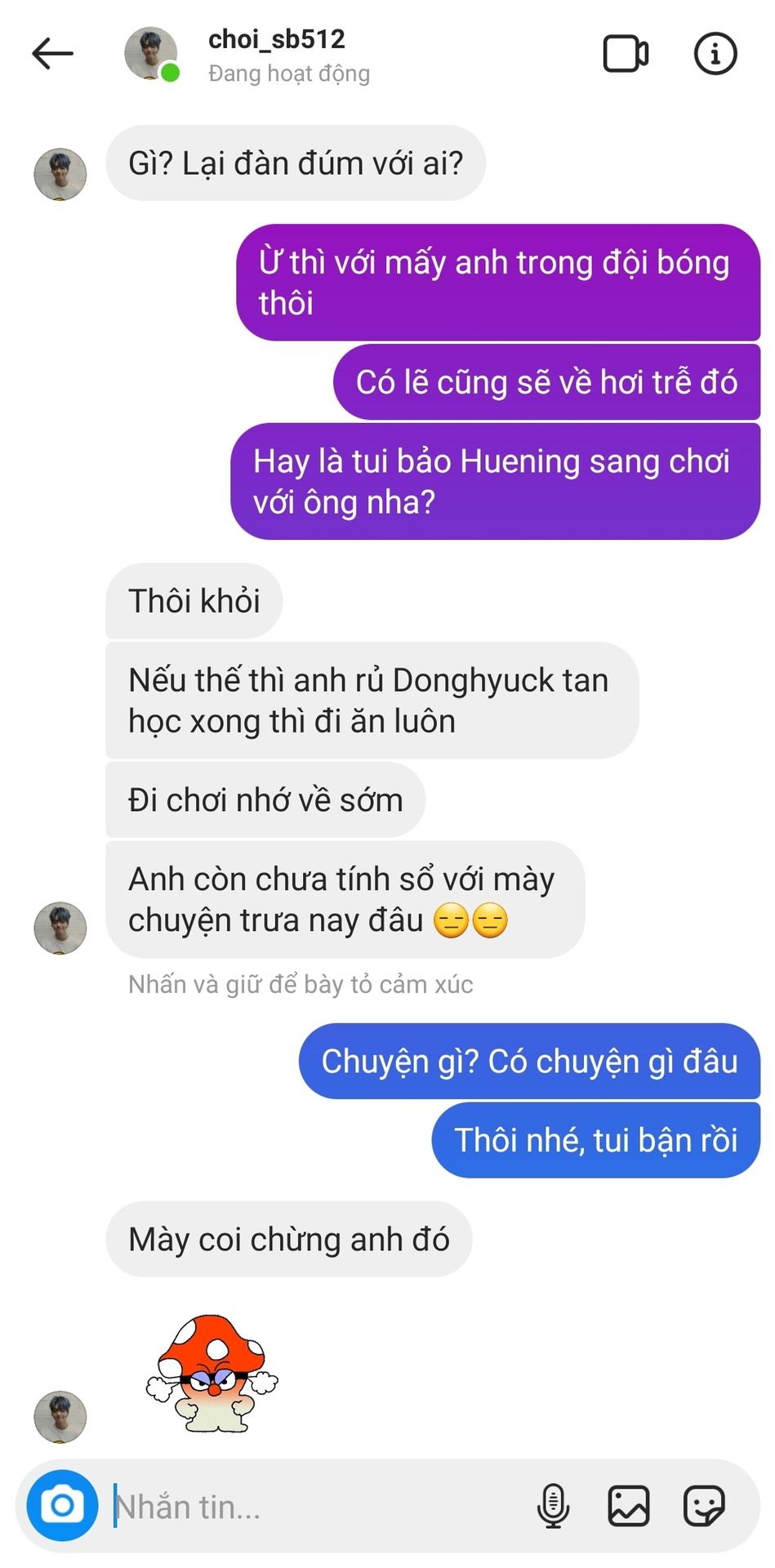Image resolution: width=775 pixels, height=1568 pixels.
Task: Start a video call with choi_sb512
Action: pos(626,54)
